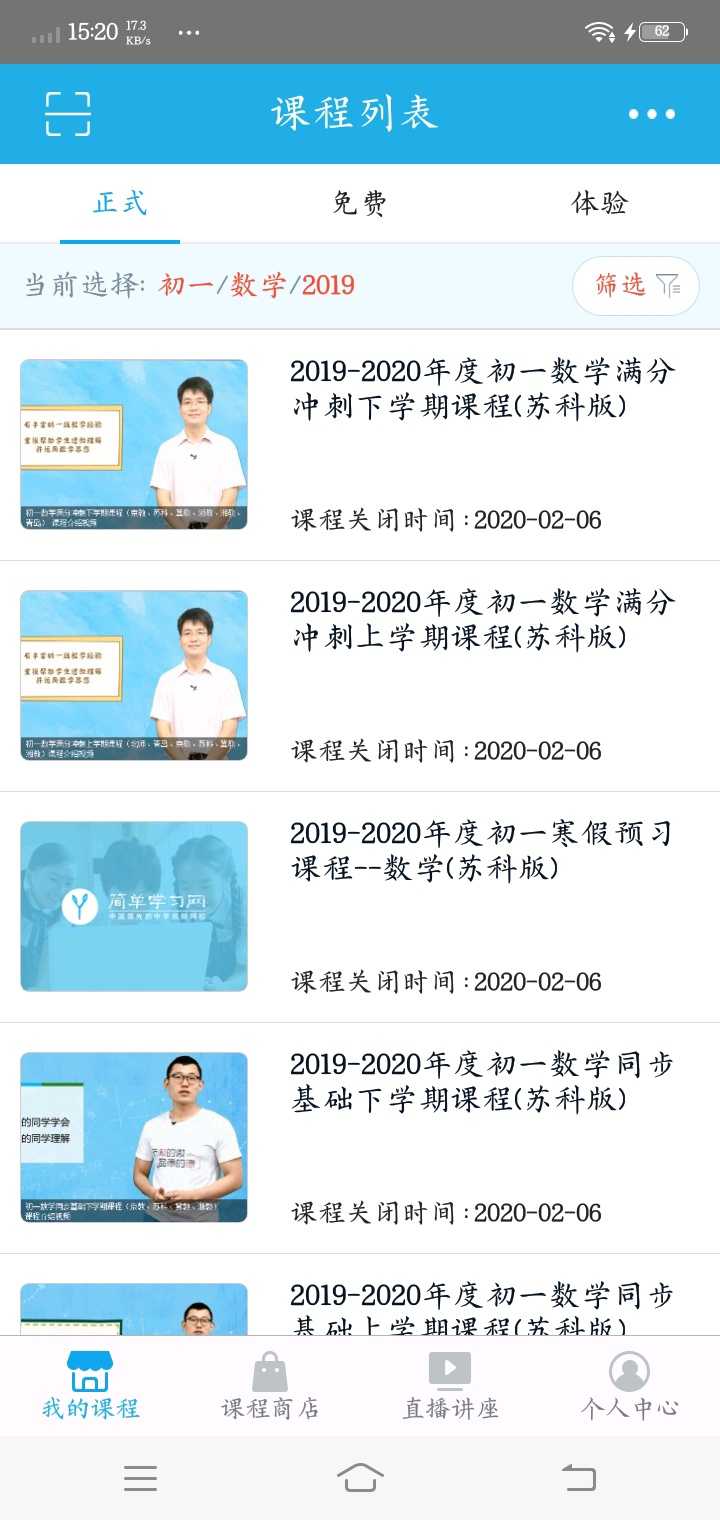Go to 课程商店 tab
The width and height of the screenshot is (720, 1520).
click(270, 1386)
